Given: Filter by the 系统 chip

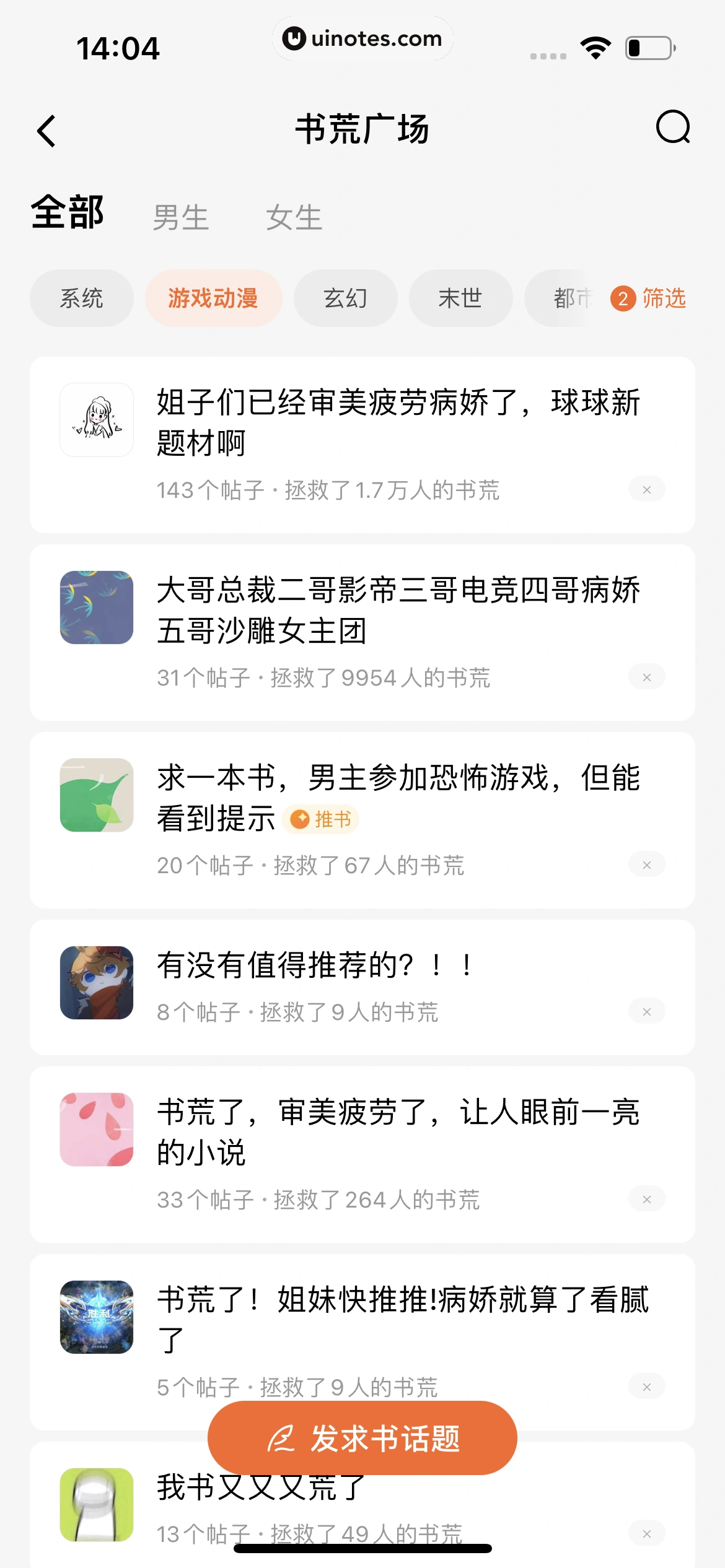Looking at the screenshot, I should (x=81, y=298).
